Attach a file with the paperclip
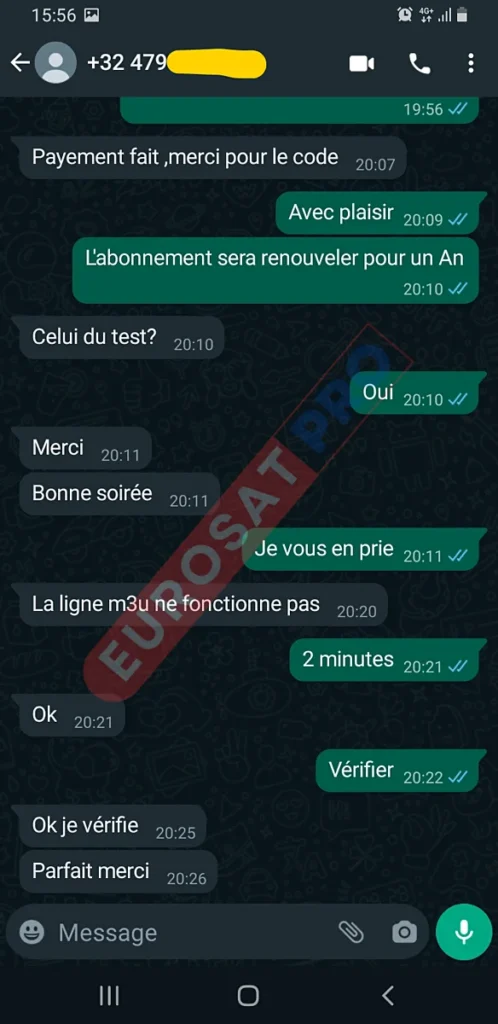This screenshot has width=498, height=1024. tap(351, 932)
